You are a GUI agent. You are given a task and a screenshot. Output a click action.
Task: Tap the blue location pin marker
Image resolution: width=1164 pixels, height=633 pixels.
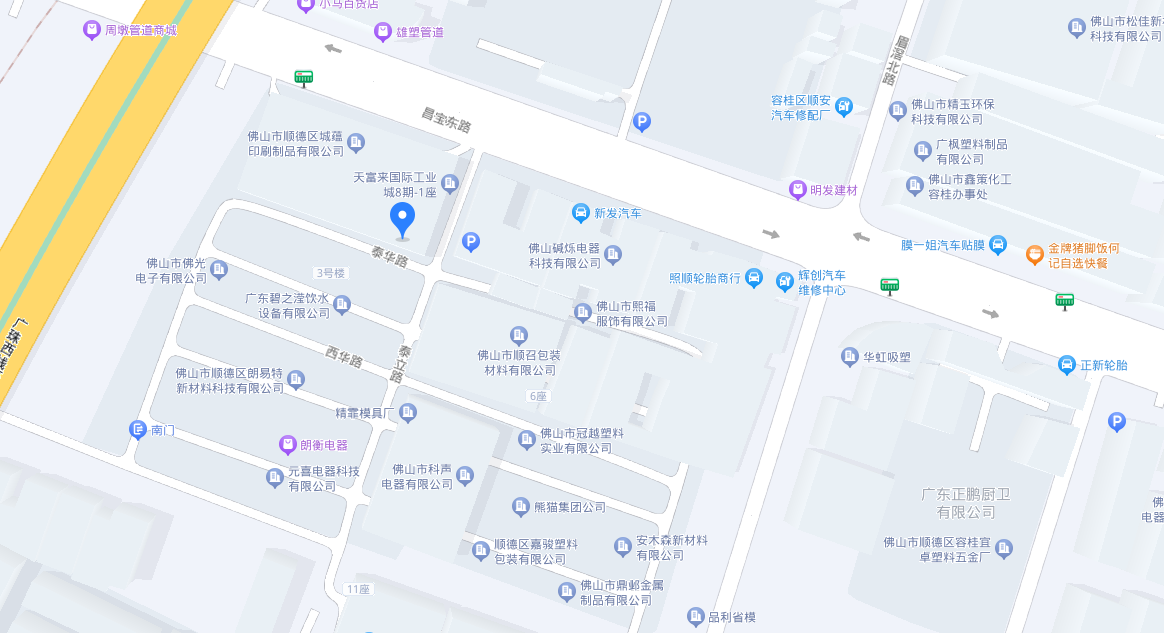tap(402, 219)
